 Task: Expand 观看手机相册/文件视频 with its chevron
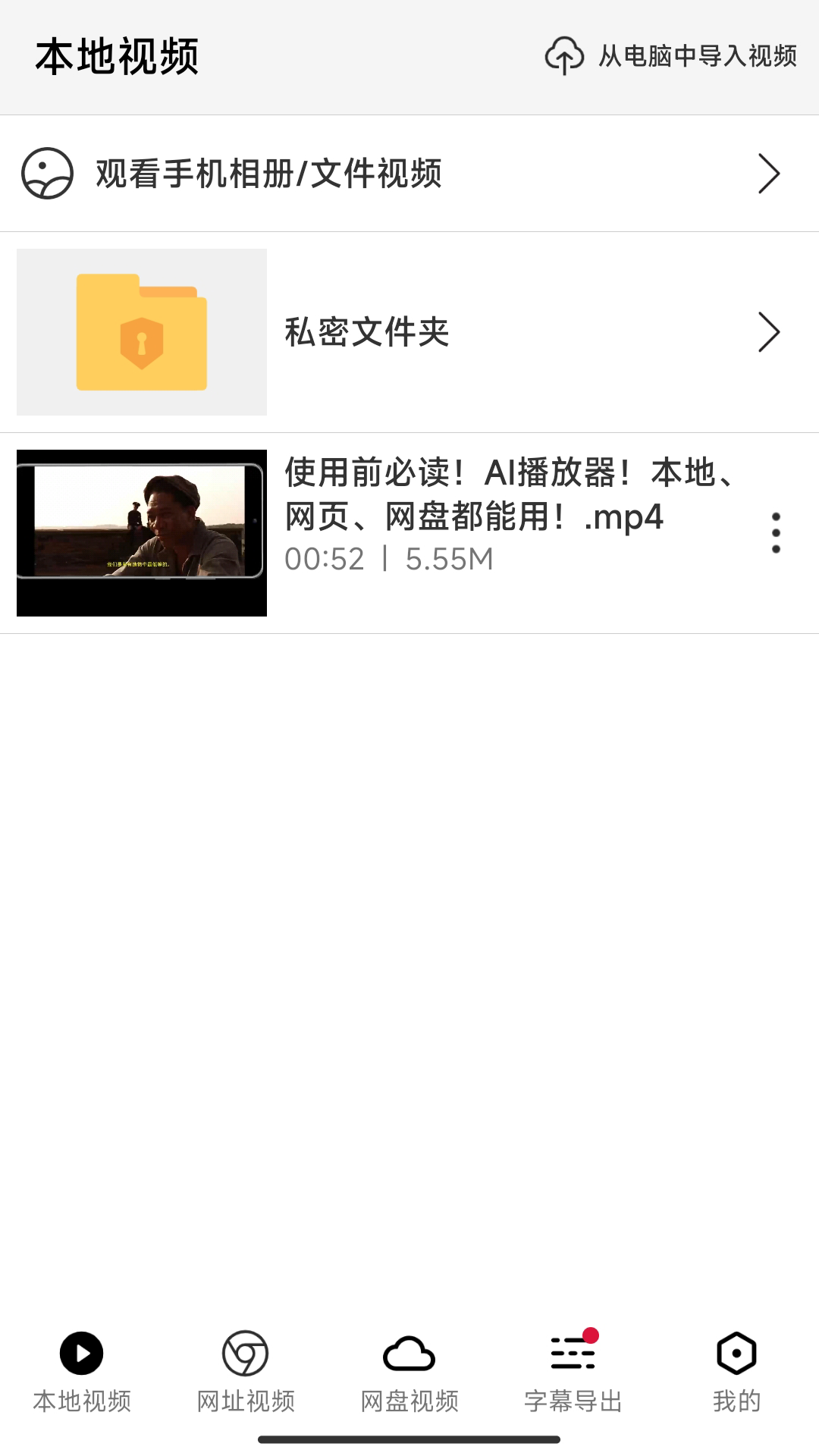click(768, 174)
